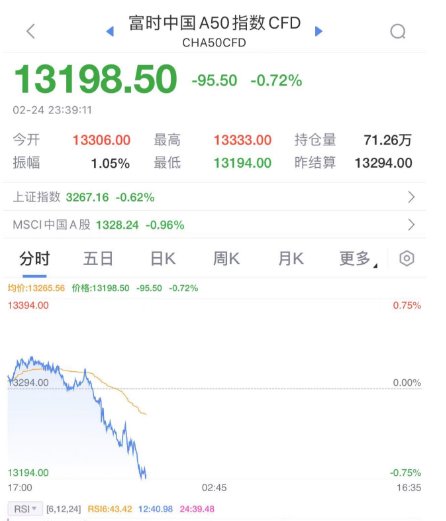This screenshot has width=446, height=521.
Task: Select the 分时 chart tab
Action: pyautogui.click(x=35, y=259)
